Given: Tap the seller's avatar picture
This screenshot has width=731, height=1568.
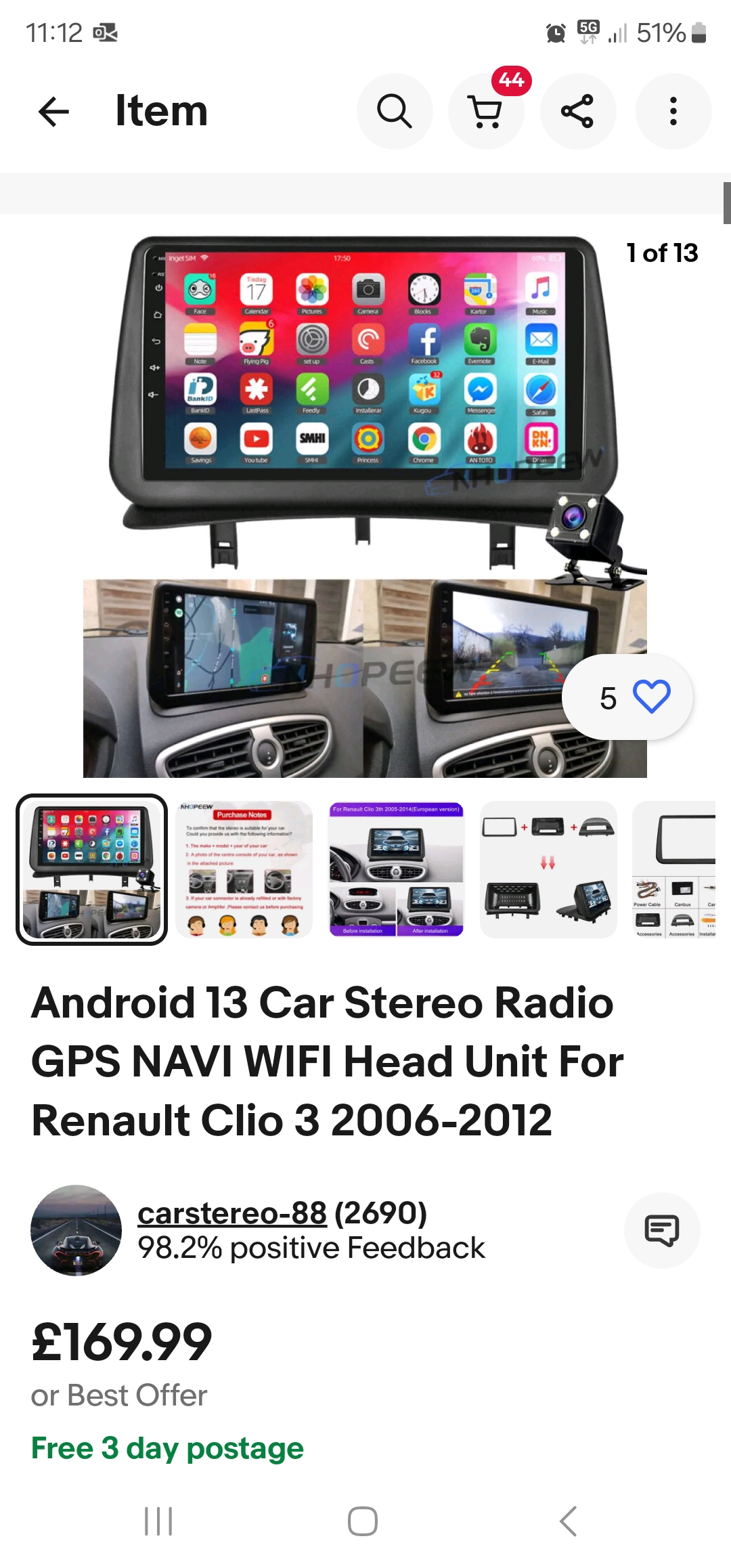Looking at the screenshot, I should pos(76,1230).
